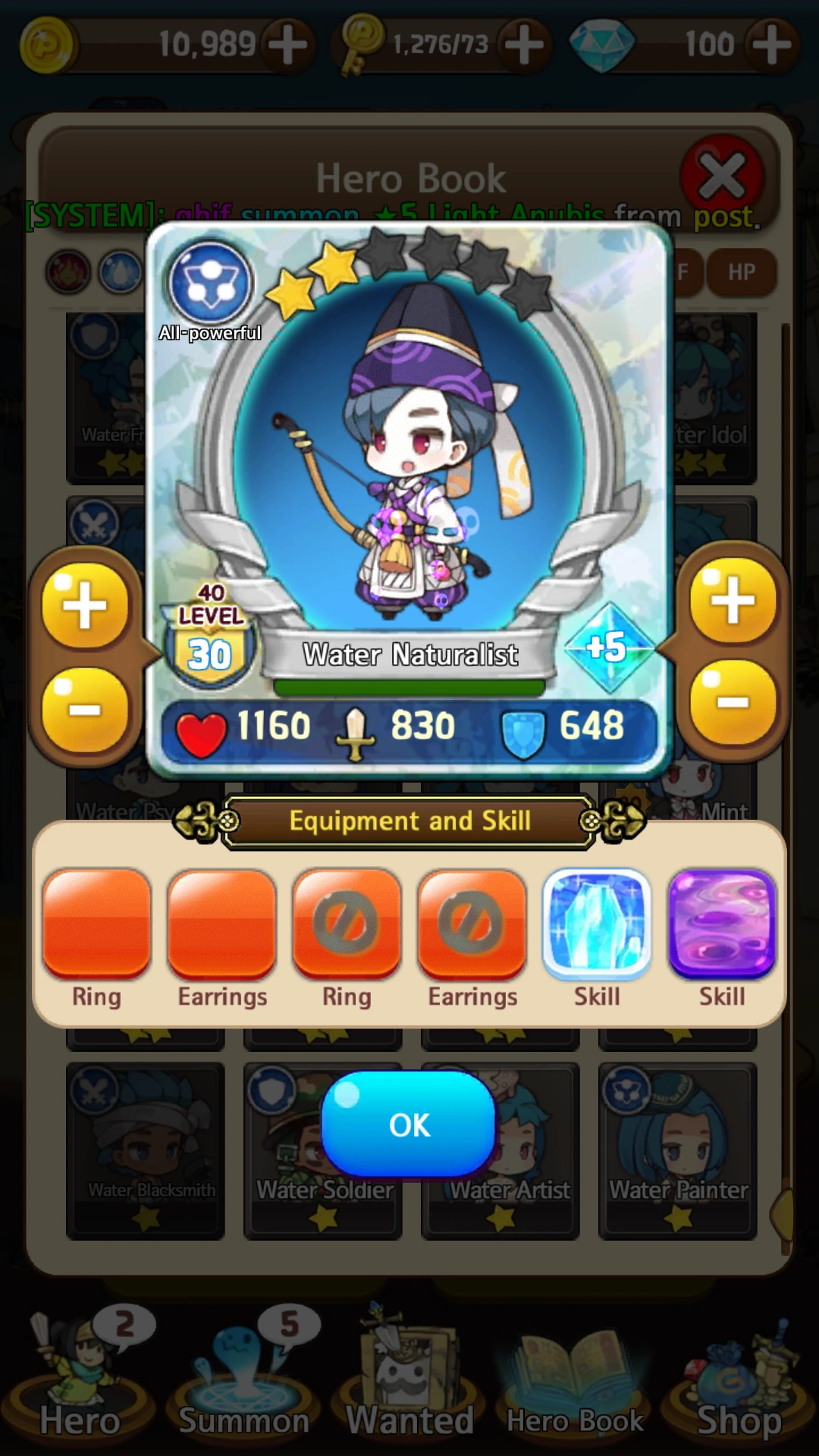Select the first empty Earrings slot
This screenshot has width=819, height=1456.
point(221,924)
